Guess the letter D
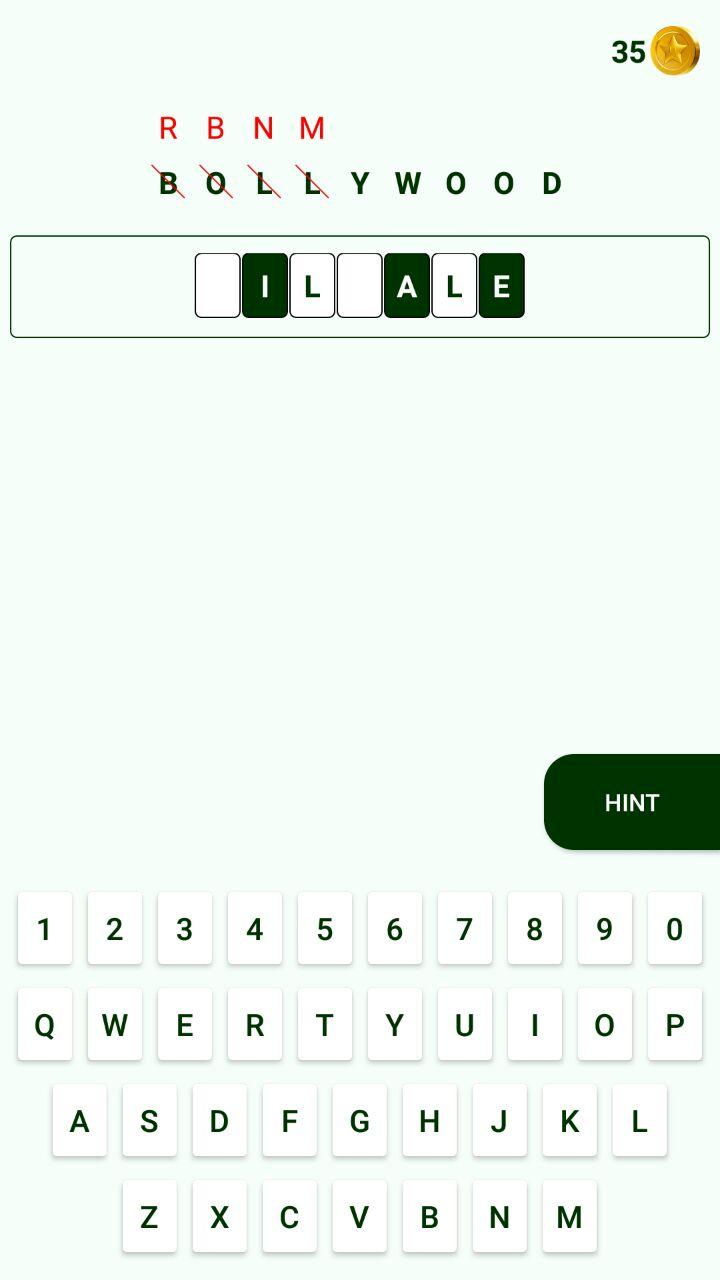This screenshot has height=1280, width=720. click(x=219, y=1120)
